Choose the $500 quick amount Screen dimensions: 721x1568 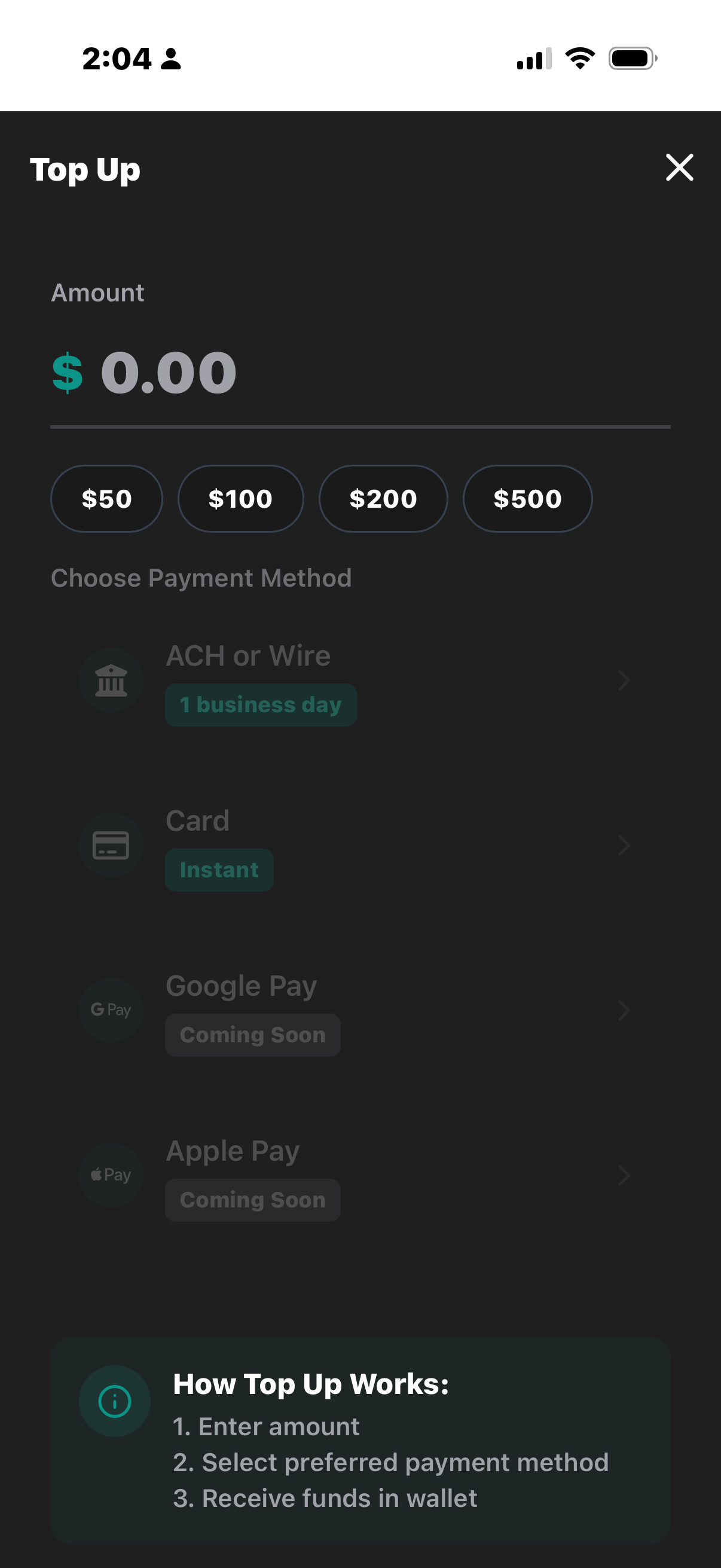coord(527,499)
